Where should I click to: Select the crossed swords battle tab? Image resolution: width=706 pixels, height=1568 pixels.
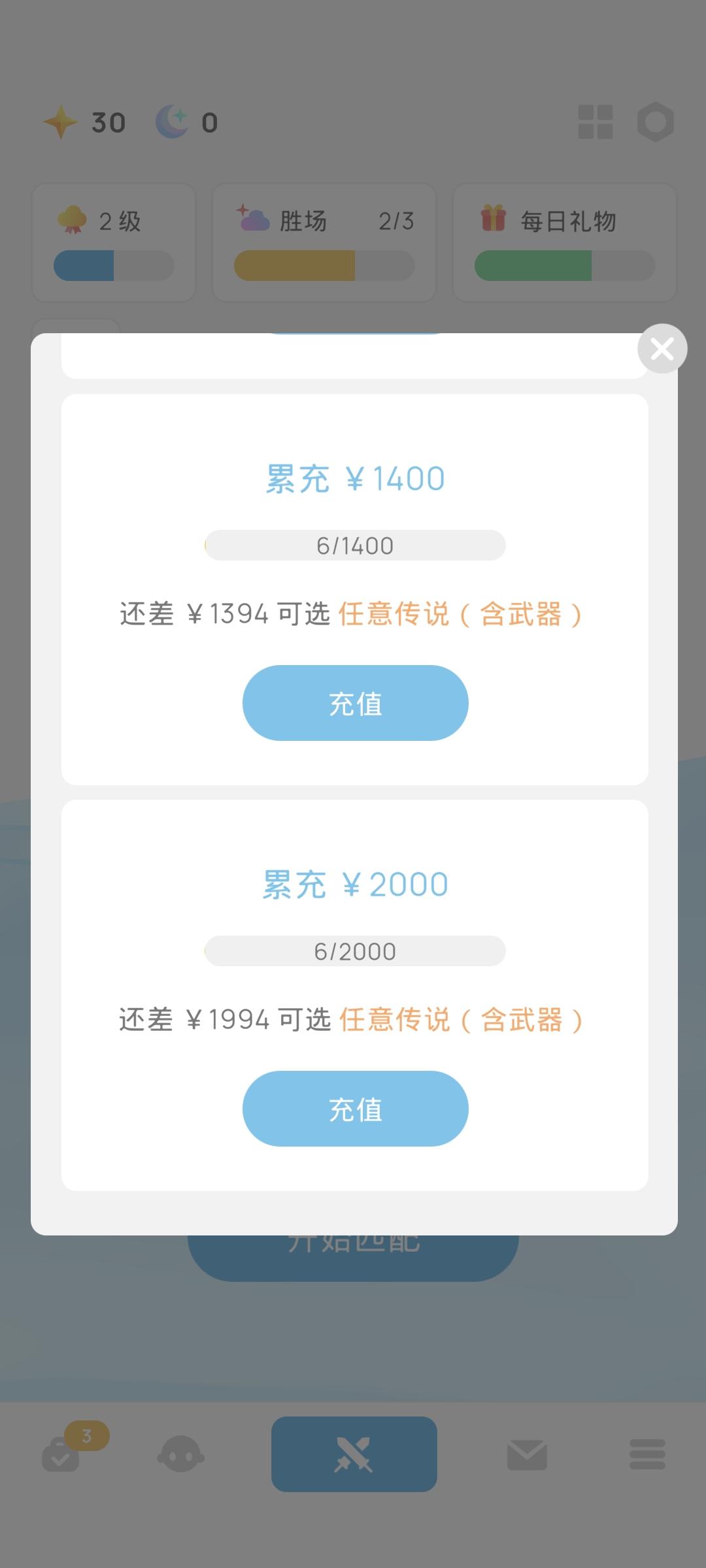(353, 1456)
